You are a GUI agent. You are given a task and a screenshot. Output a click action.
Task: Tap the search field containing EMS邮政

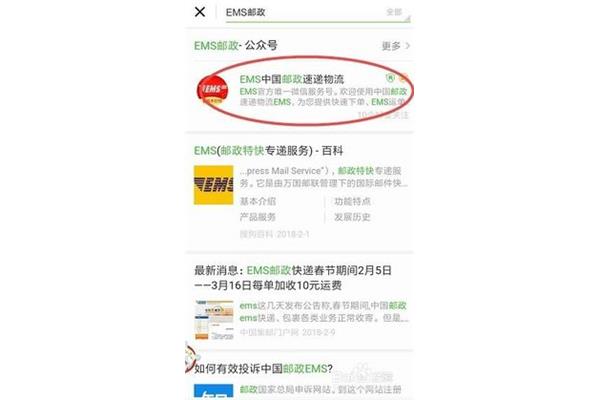[x=290, y=12]
